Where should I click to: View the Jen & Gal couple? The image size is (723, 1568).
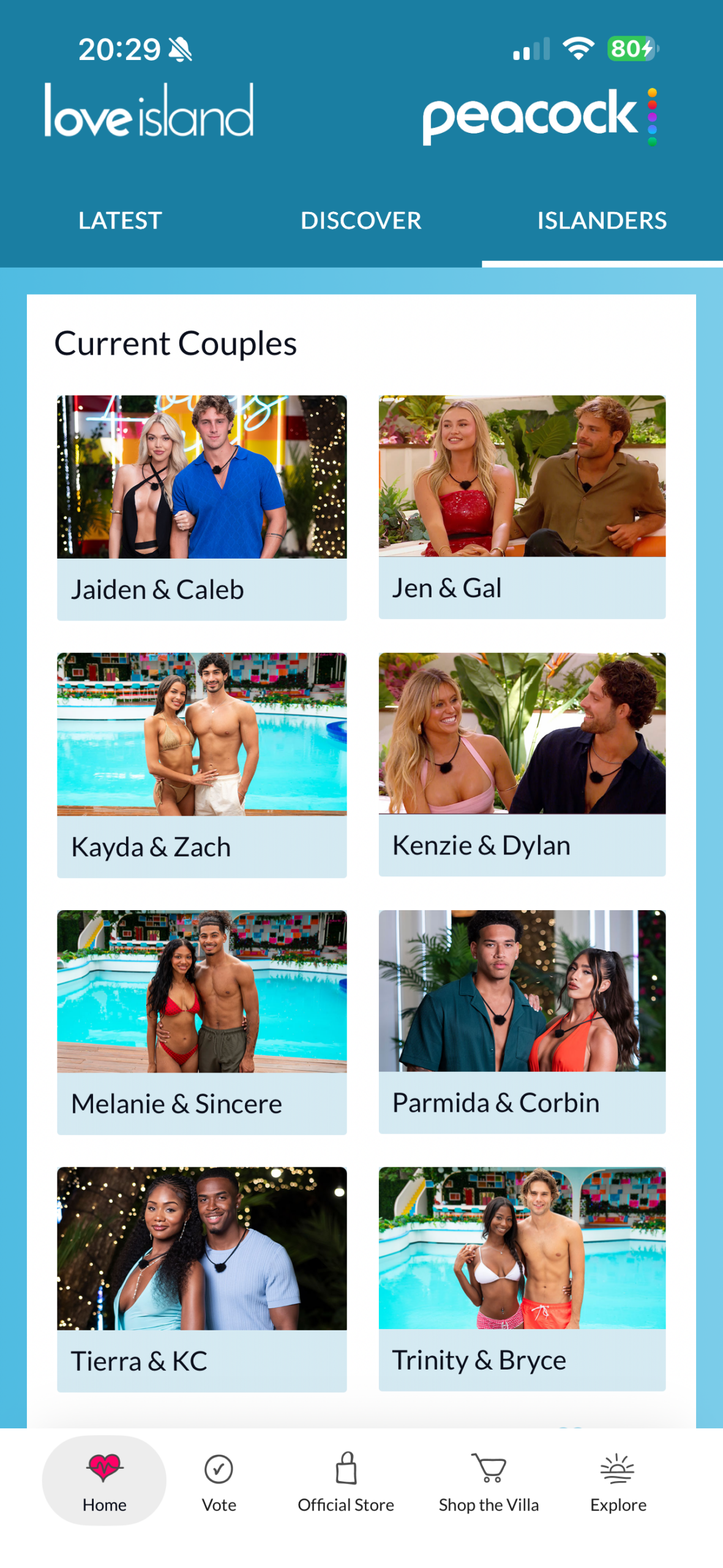(x=522, y=507)
